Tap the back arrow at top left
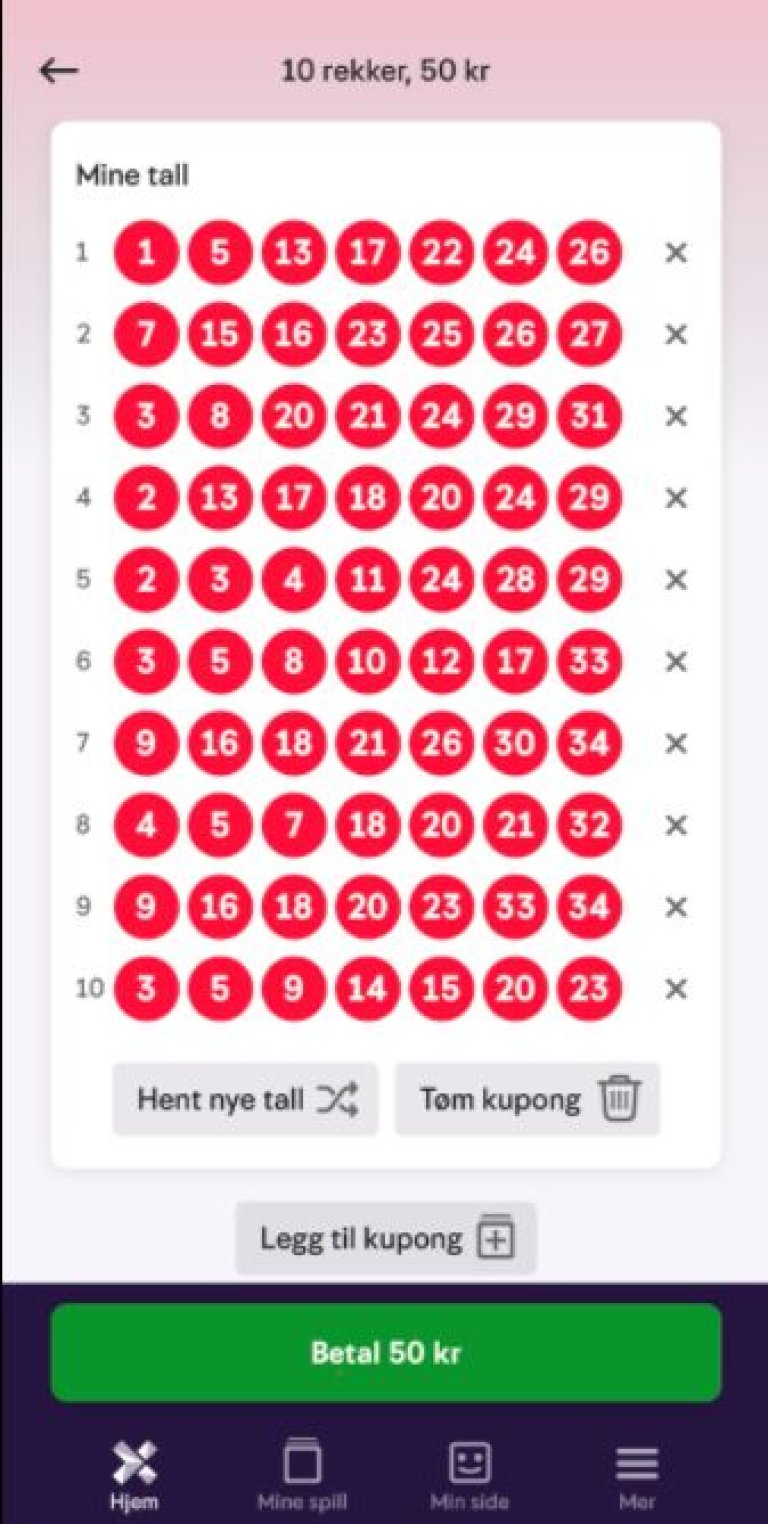This screenshot has height=1524, width=768. [57, 70]
